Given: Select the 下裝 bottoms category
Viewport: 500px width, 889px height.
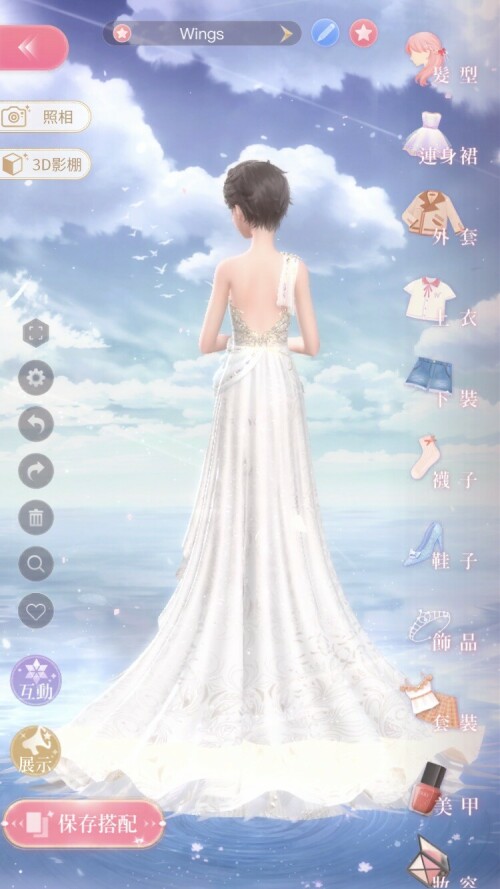Looking at the screenshot, I should [x=442, y=382].
